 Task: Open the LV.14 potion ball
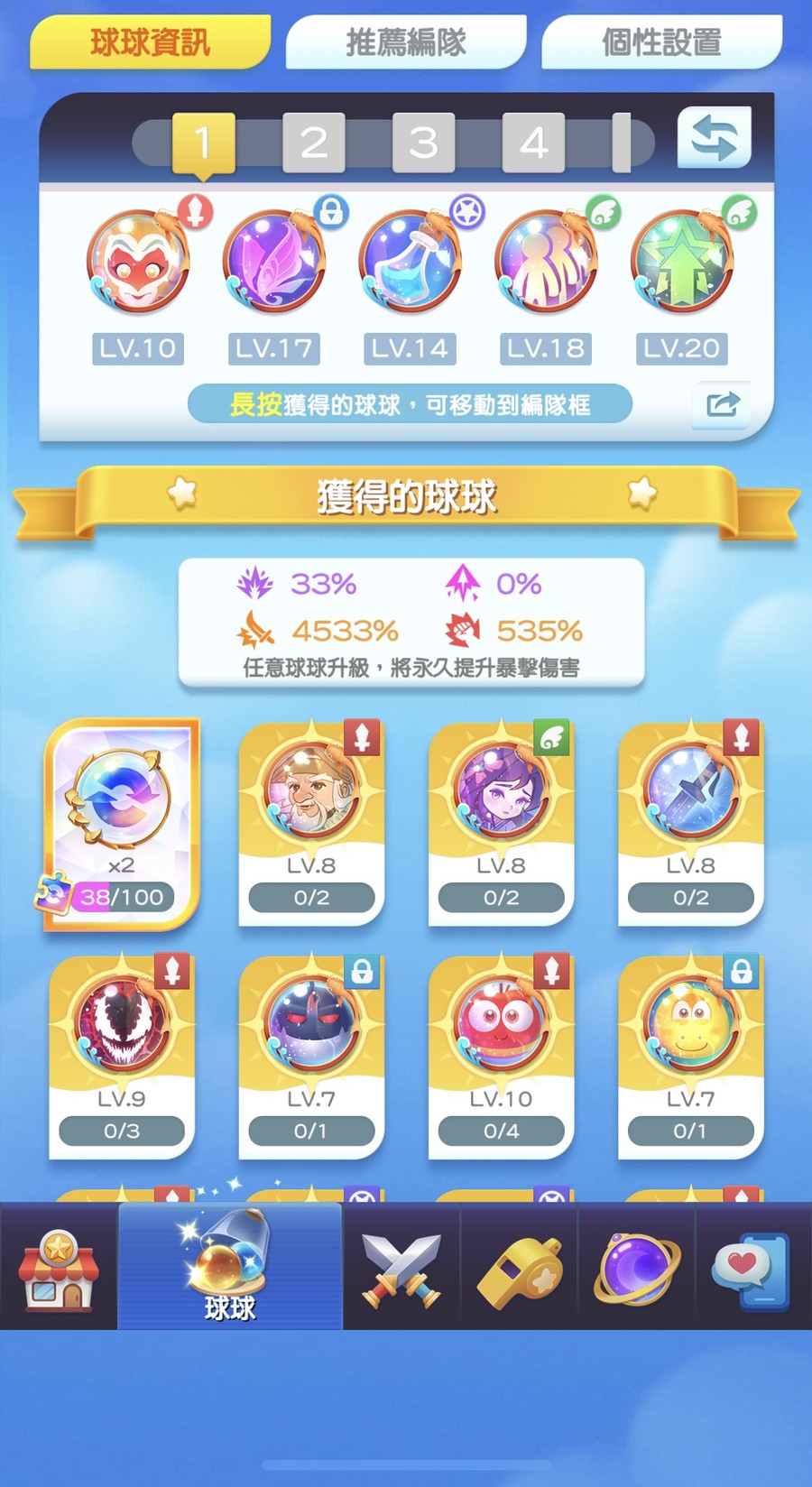[x=410, y=263]
